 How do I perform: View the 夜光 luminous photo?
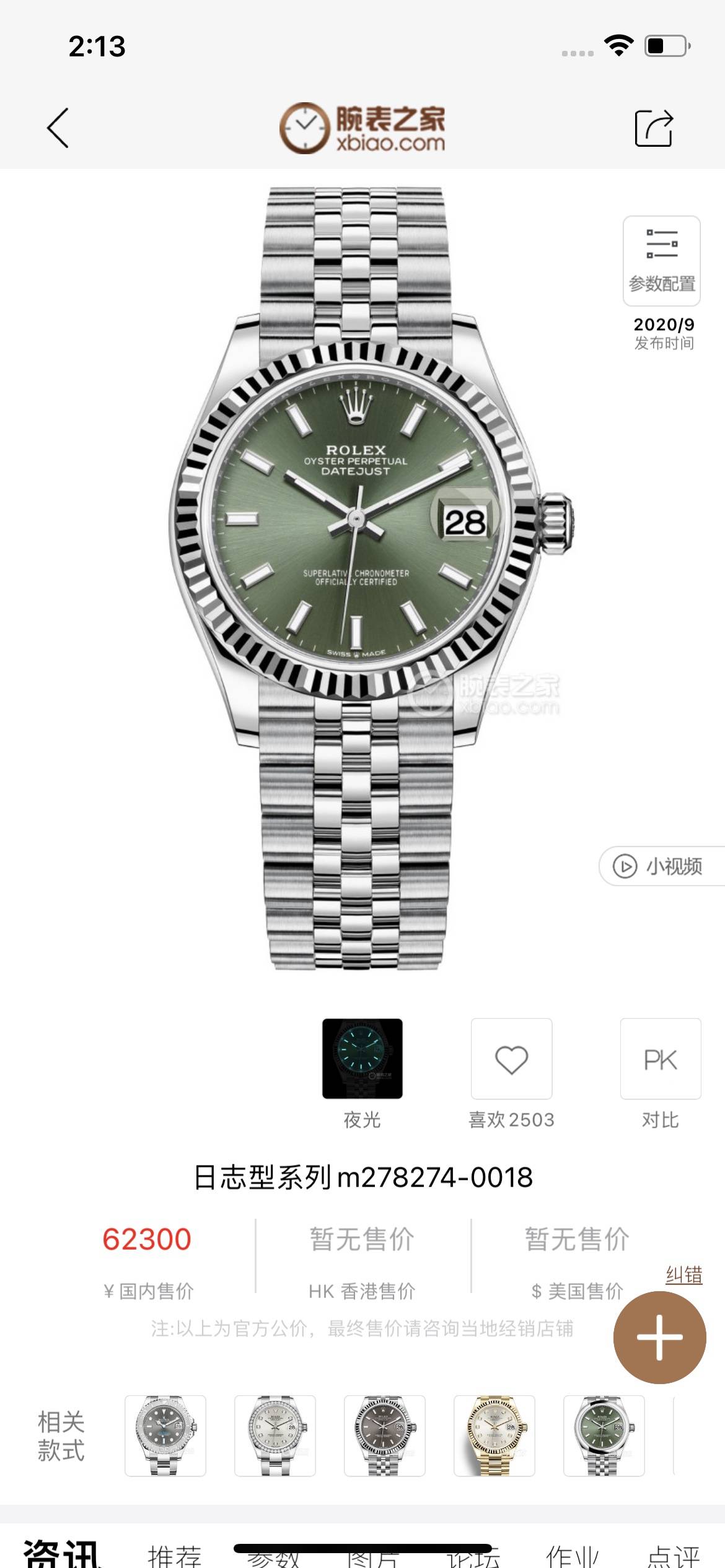(362, 1058)
